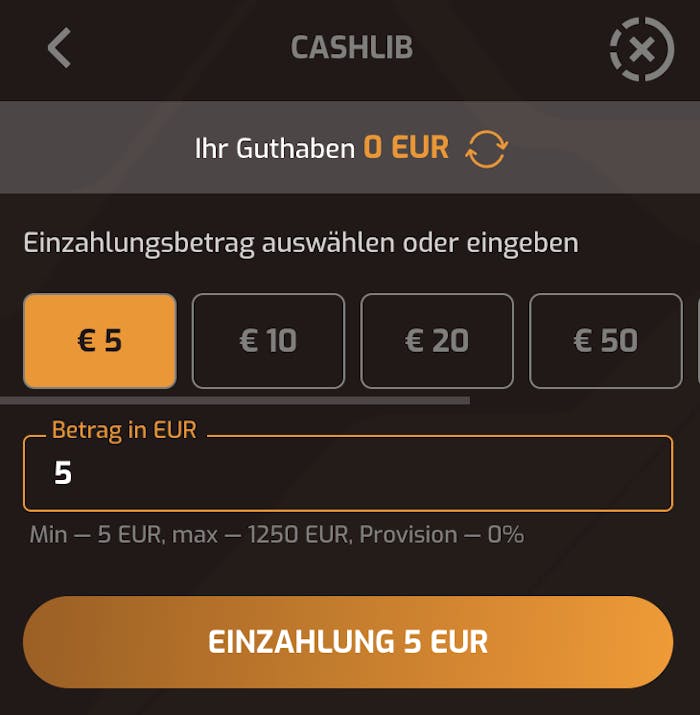Close the CashLib deposit dialog
Viewport: 700px width, 715px height.
coord(641,48)
